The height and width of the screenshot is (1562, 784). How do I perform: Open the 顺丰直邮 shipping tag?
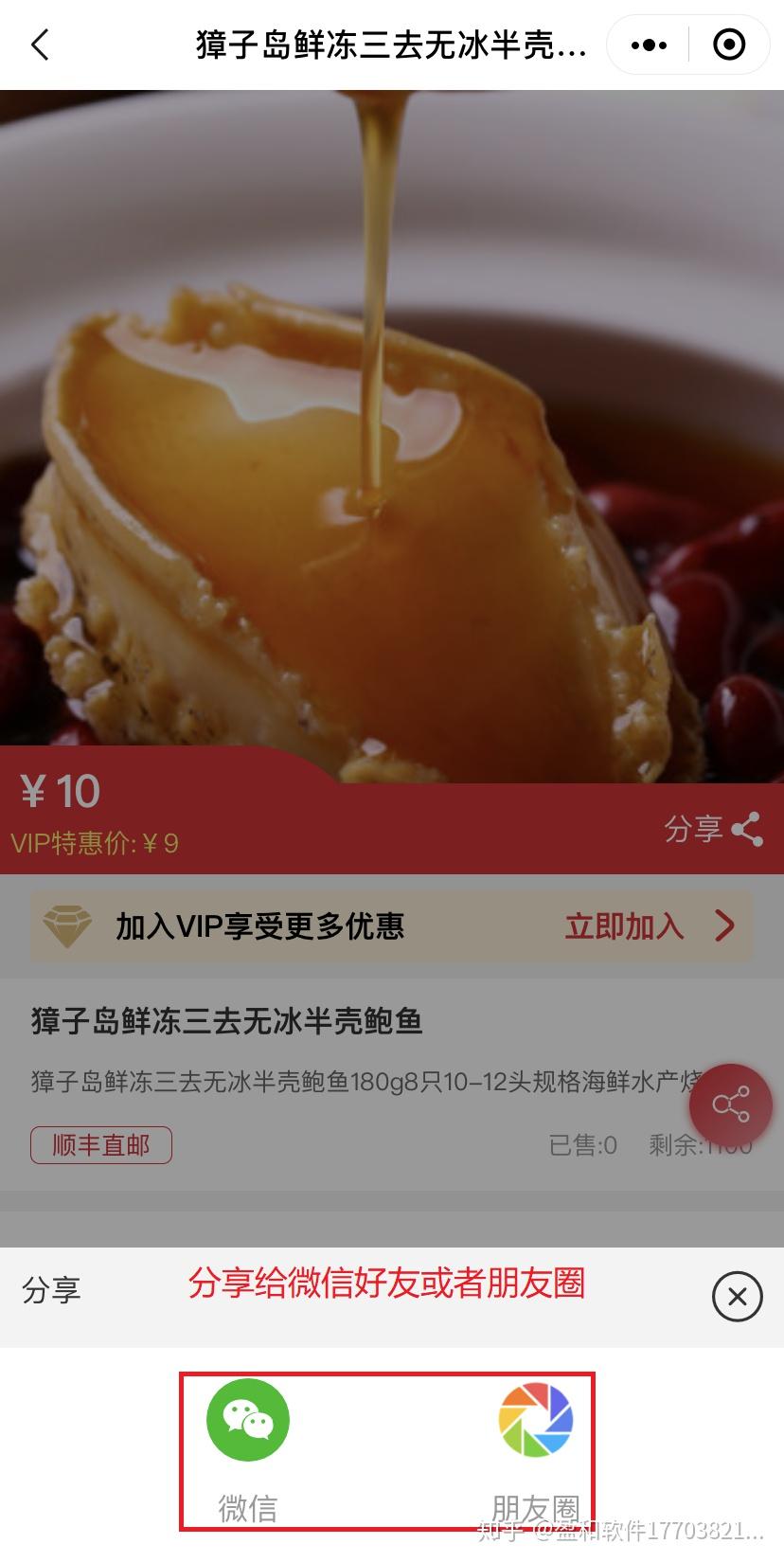coord(101,1145)
